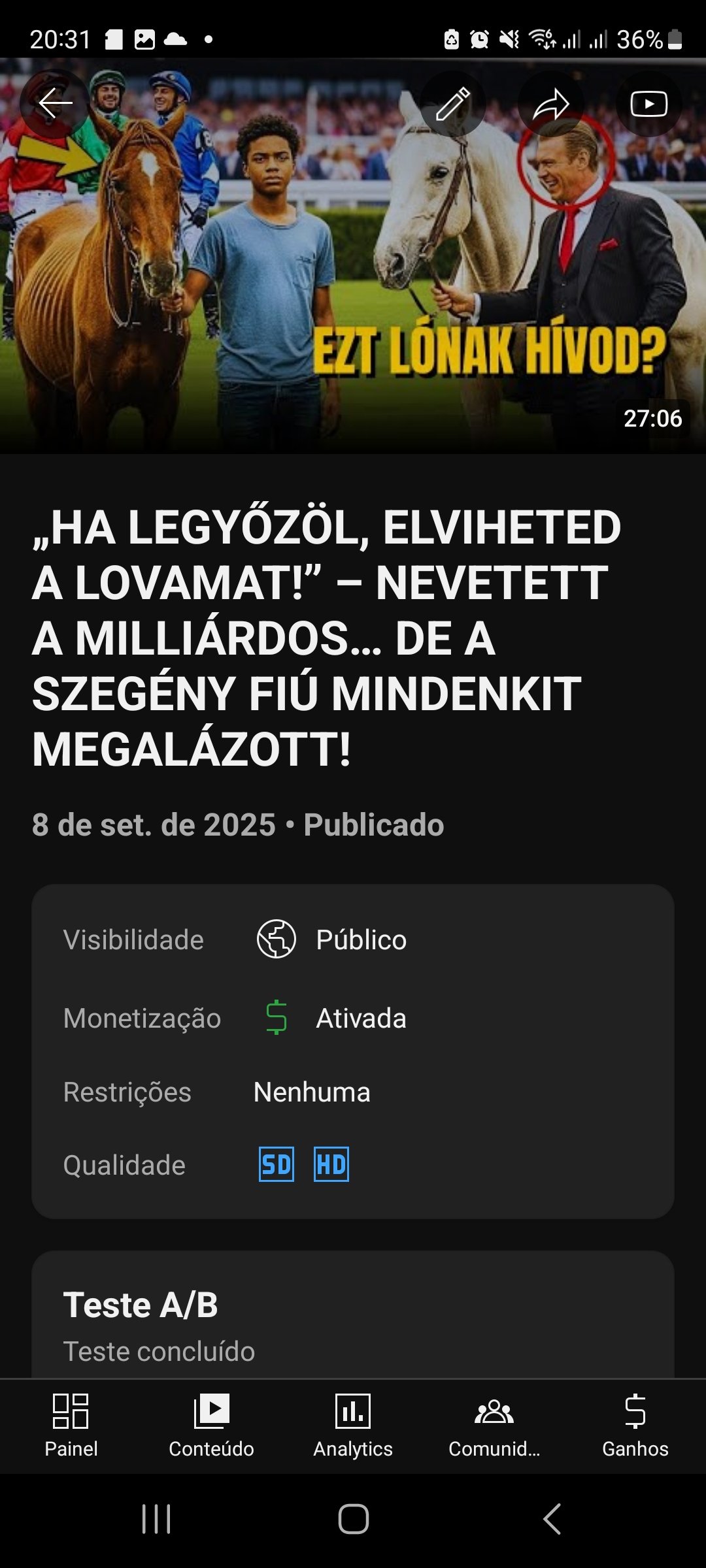Go back using the top-left arrow
This screenshot has width=706, height=1568.
(55, 104)
